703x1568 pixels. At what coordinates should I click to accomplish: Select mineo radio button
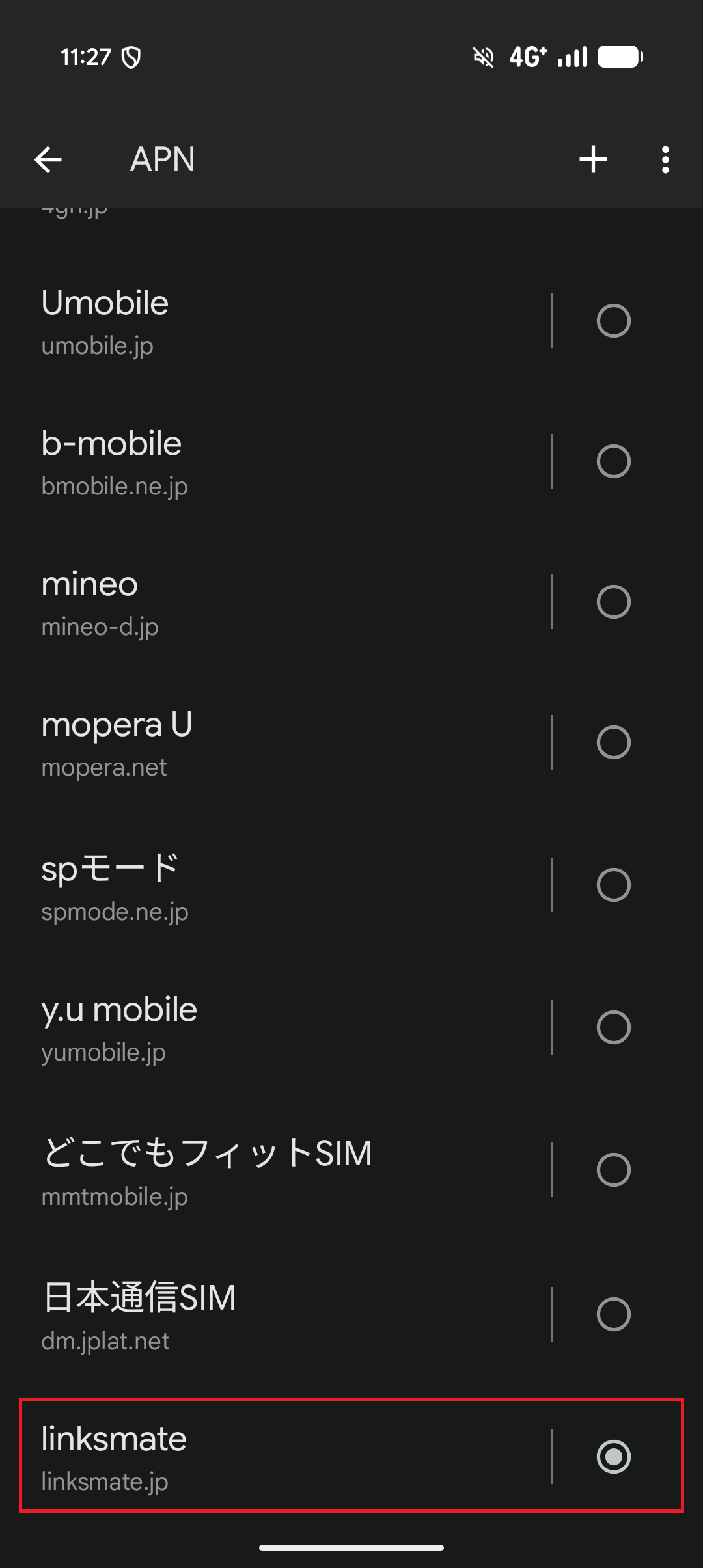tap(613, 602)
